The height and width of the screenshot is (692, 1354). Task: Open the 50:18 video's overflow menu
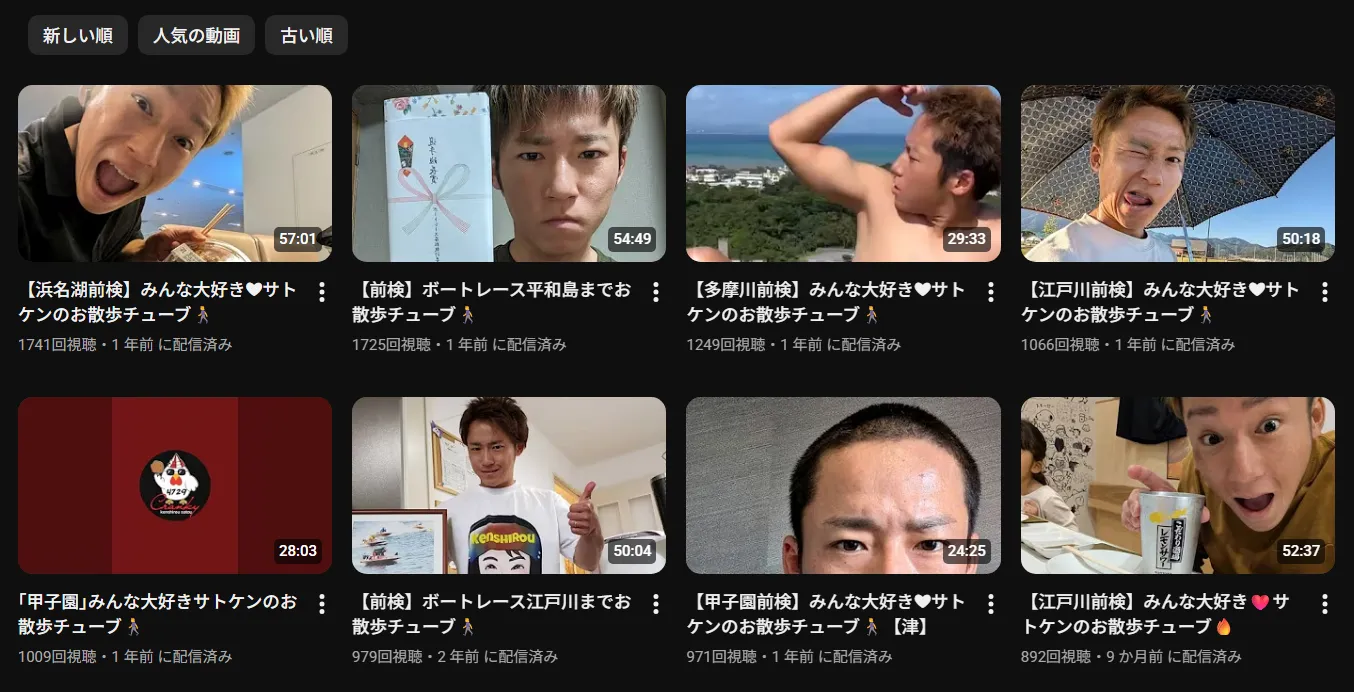[1325, 292]
